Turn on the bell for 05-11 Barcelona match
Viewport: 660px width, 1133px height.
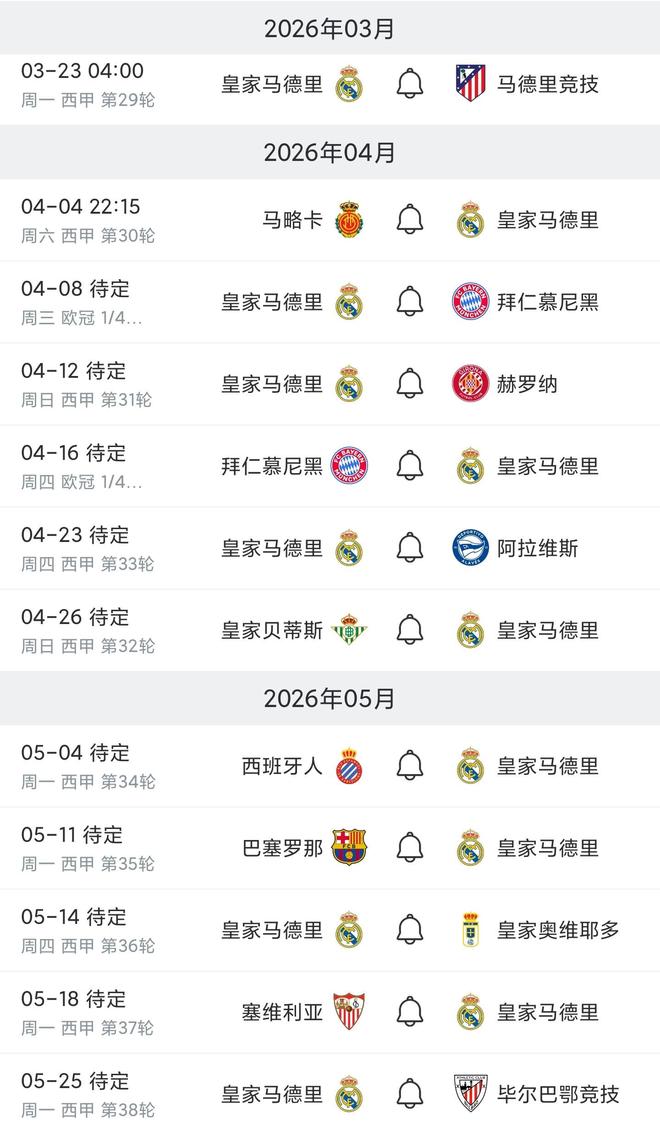click(410, 848)
